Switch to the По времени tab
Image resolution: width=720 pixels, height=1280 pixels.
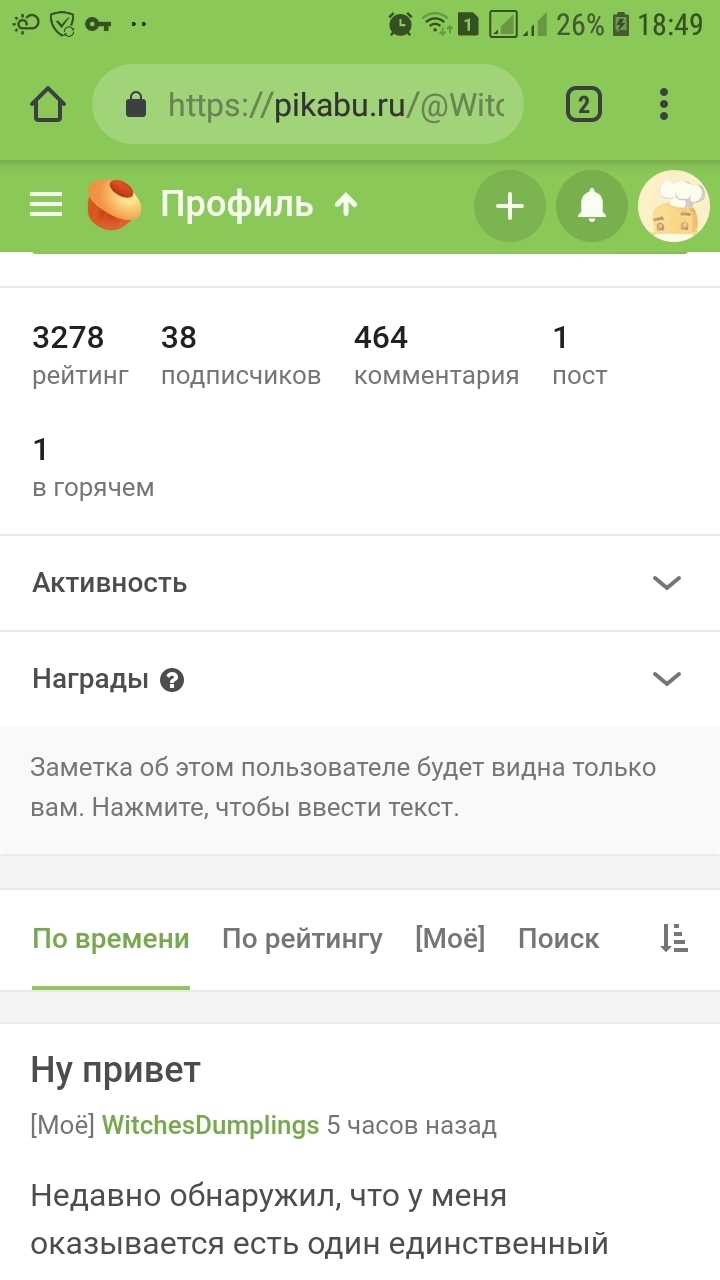tap(111, 939)
